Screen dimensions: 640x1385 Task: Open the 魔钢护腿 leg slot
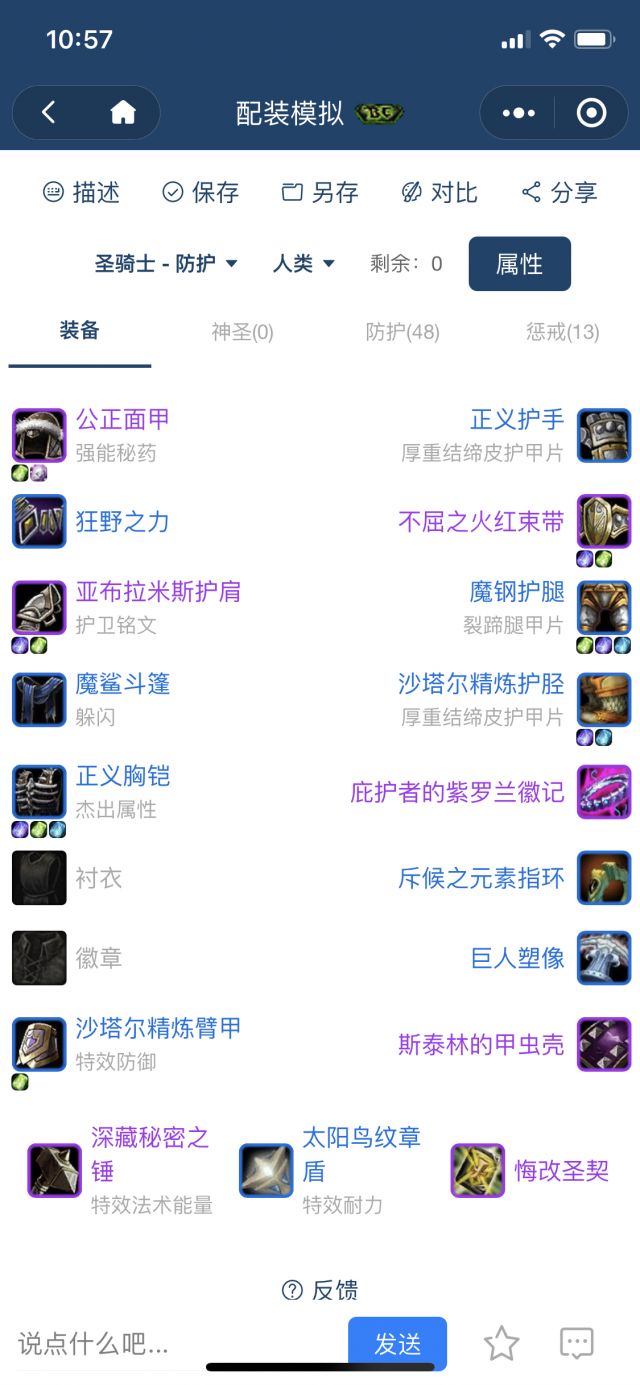tap(517, 591)
